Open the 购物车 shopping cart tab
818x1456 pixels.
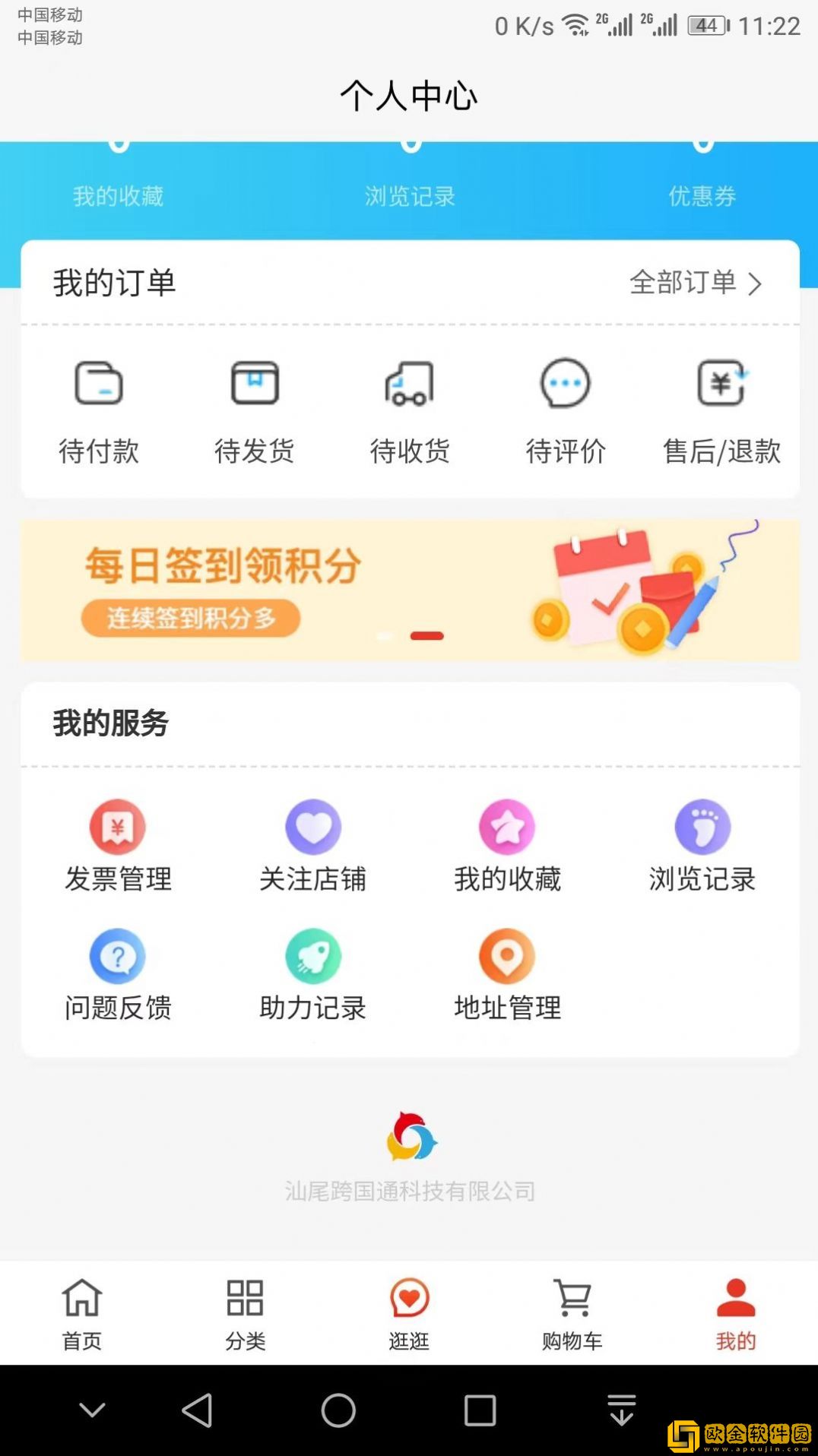(x=572, y=1313)
